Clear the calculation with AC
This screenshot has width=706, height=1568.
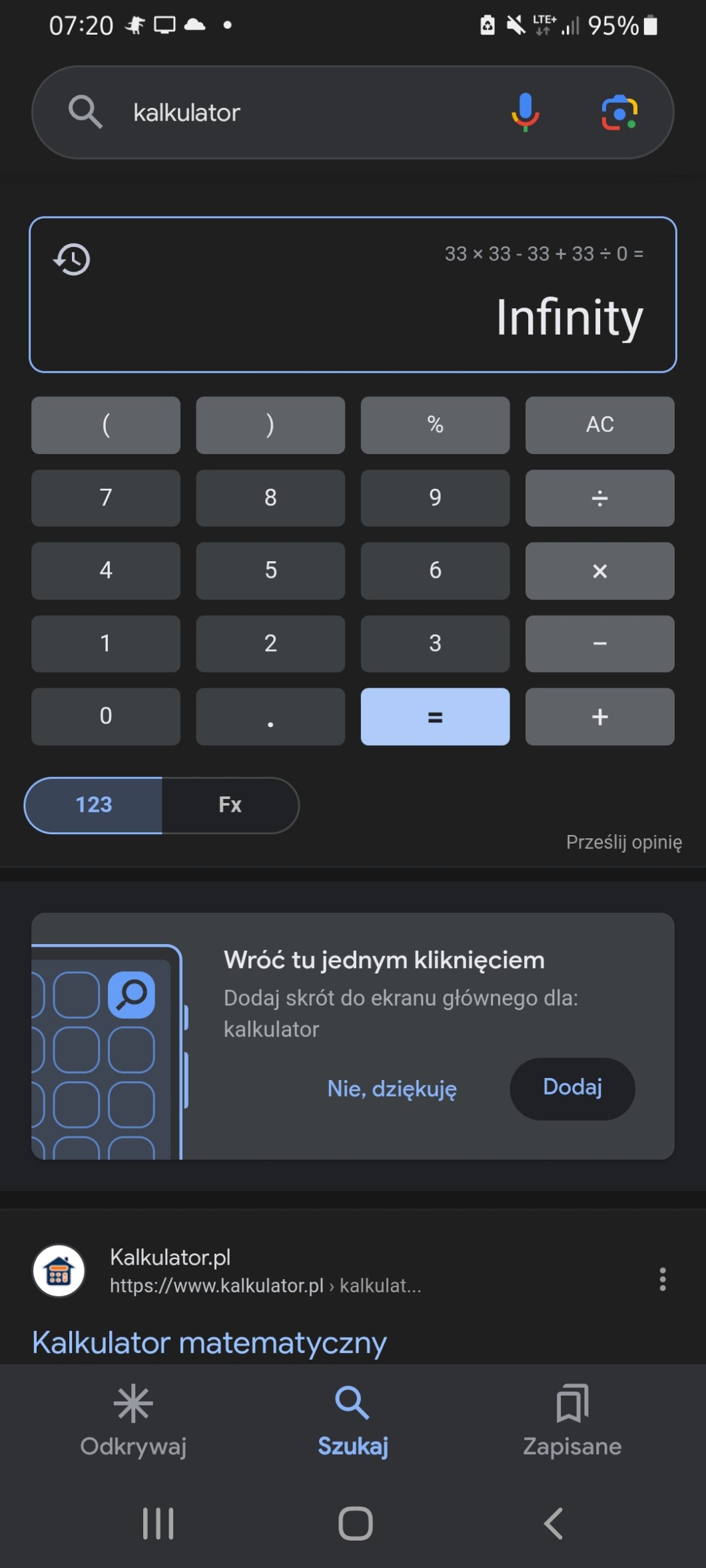[x=599, y=425]
